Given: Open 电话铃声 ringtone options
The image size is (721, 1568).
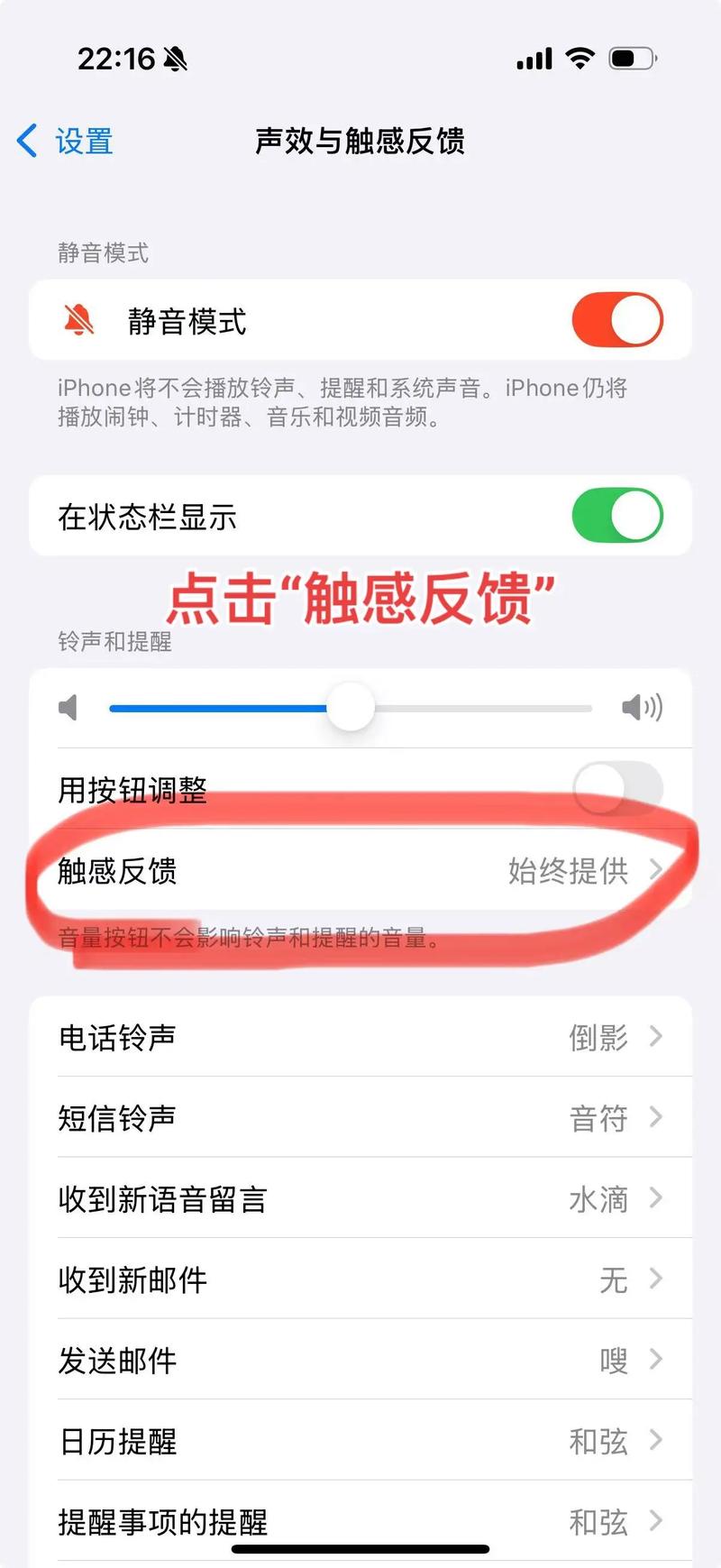Looking at the screenshot, I should click(360, 1037).
